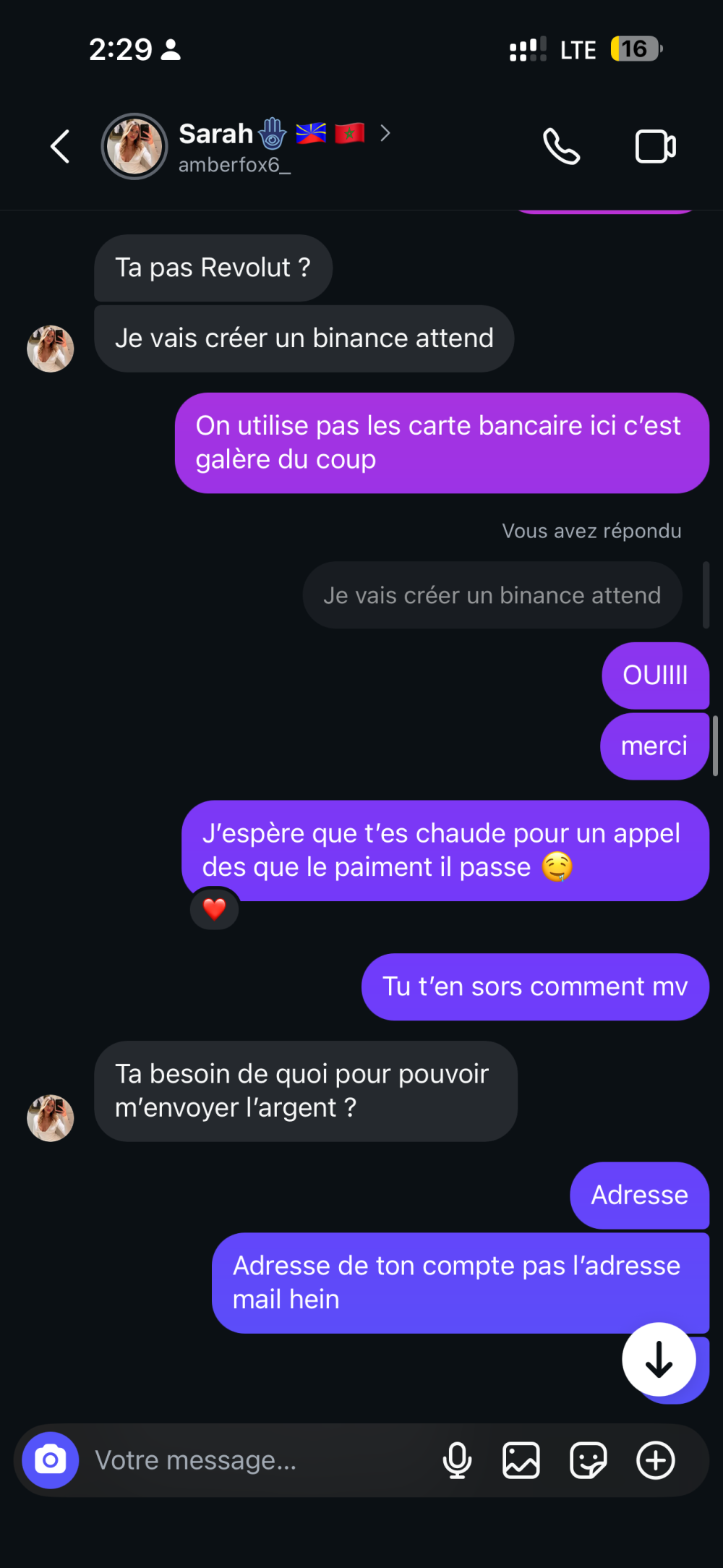723x1568 pixels.
Task: Open the photo gallery picker
Action: click(521, 1460)
